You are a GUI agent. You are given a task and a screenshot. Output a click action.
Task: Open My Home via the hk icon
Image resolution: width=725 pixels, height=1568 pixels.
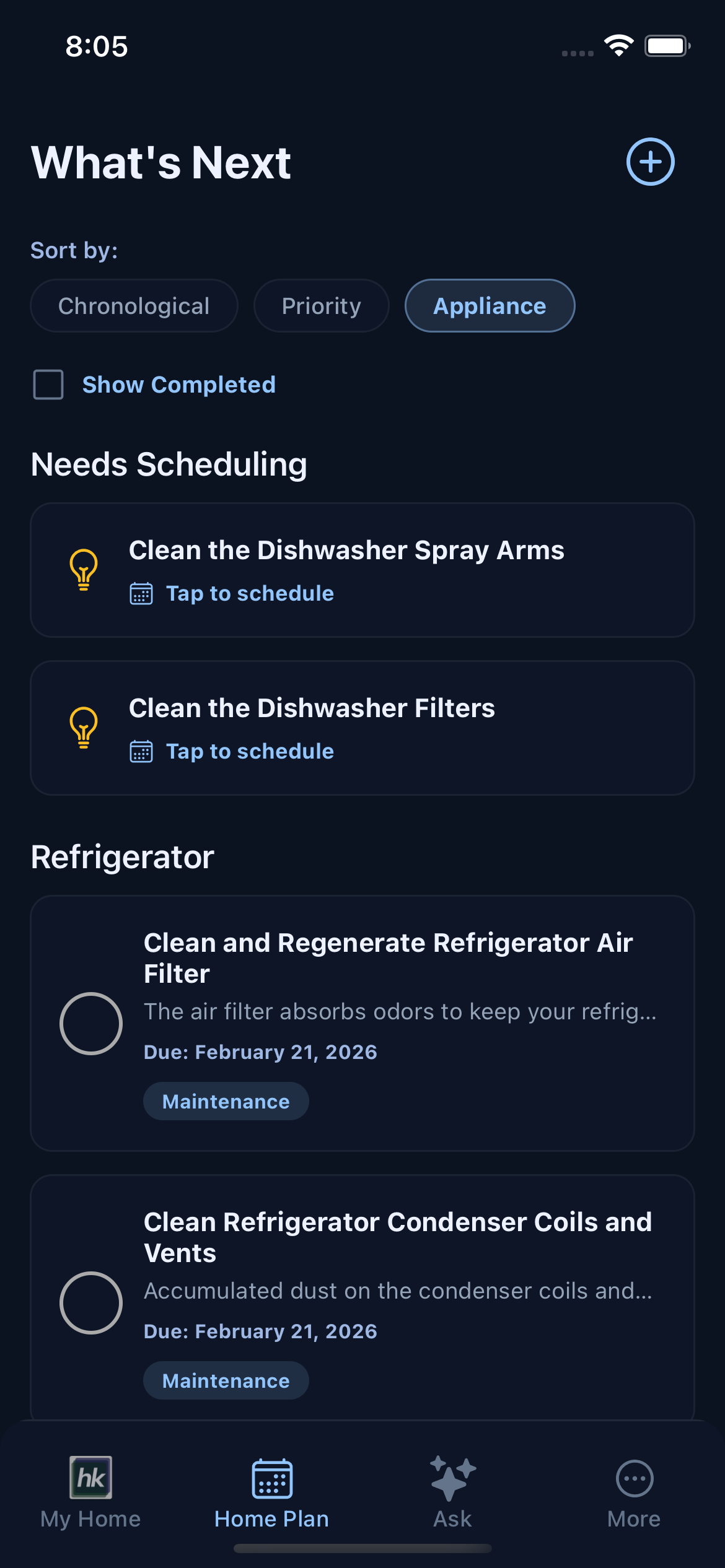90,1477
